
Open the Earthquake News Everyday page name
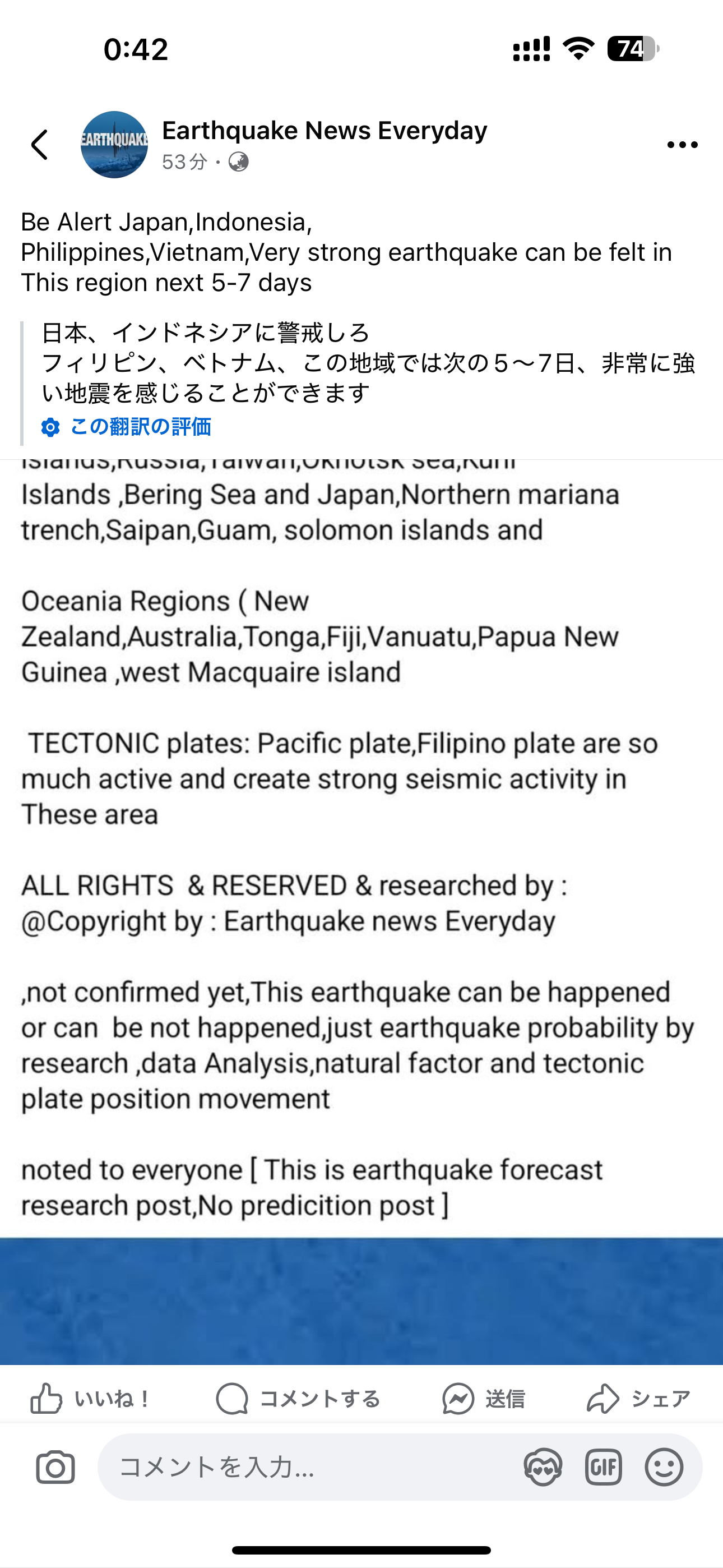tap(324, 131)
